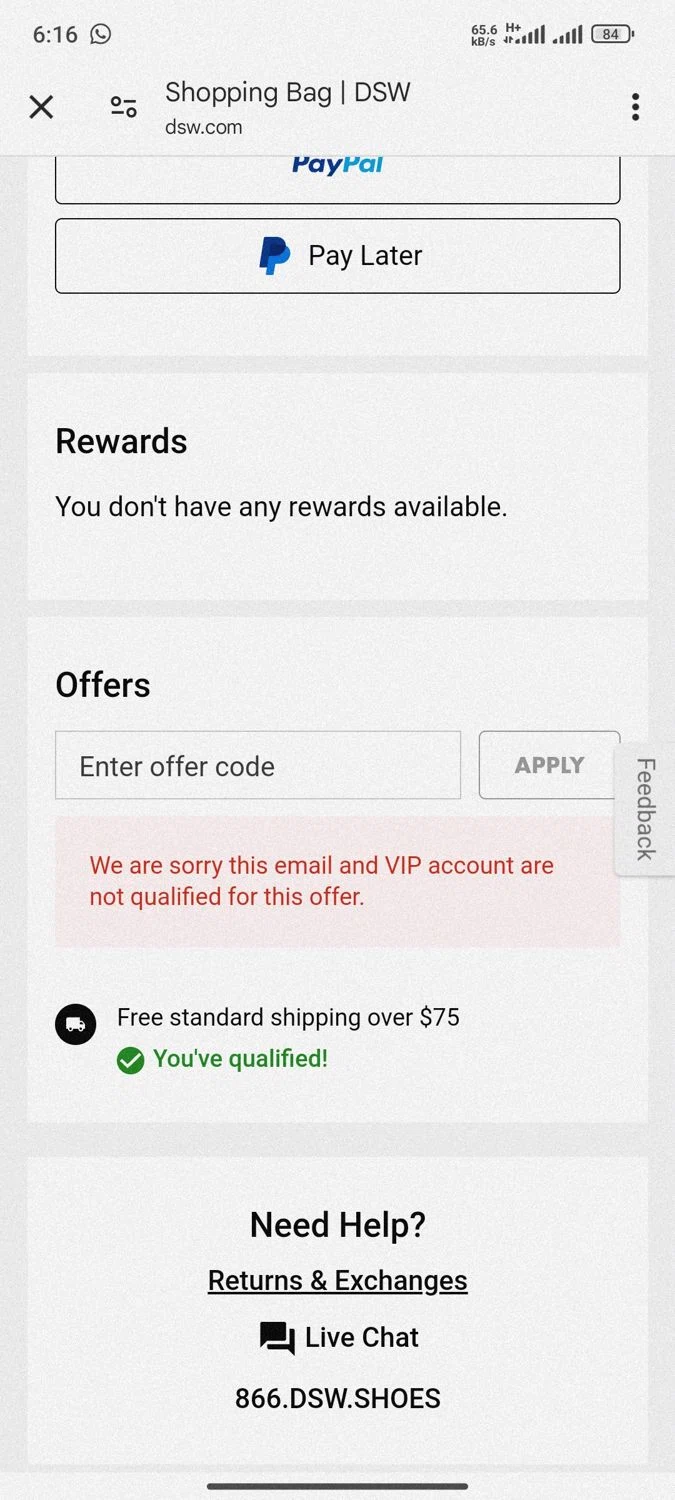Image resolution: width=675 pixels, height=1500 pixels.
Task: Open Returns & Exchanges link
Action: coord(337,1280)
